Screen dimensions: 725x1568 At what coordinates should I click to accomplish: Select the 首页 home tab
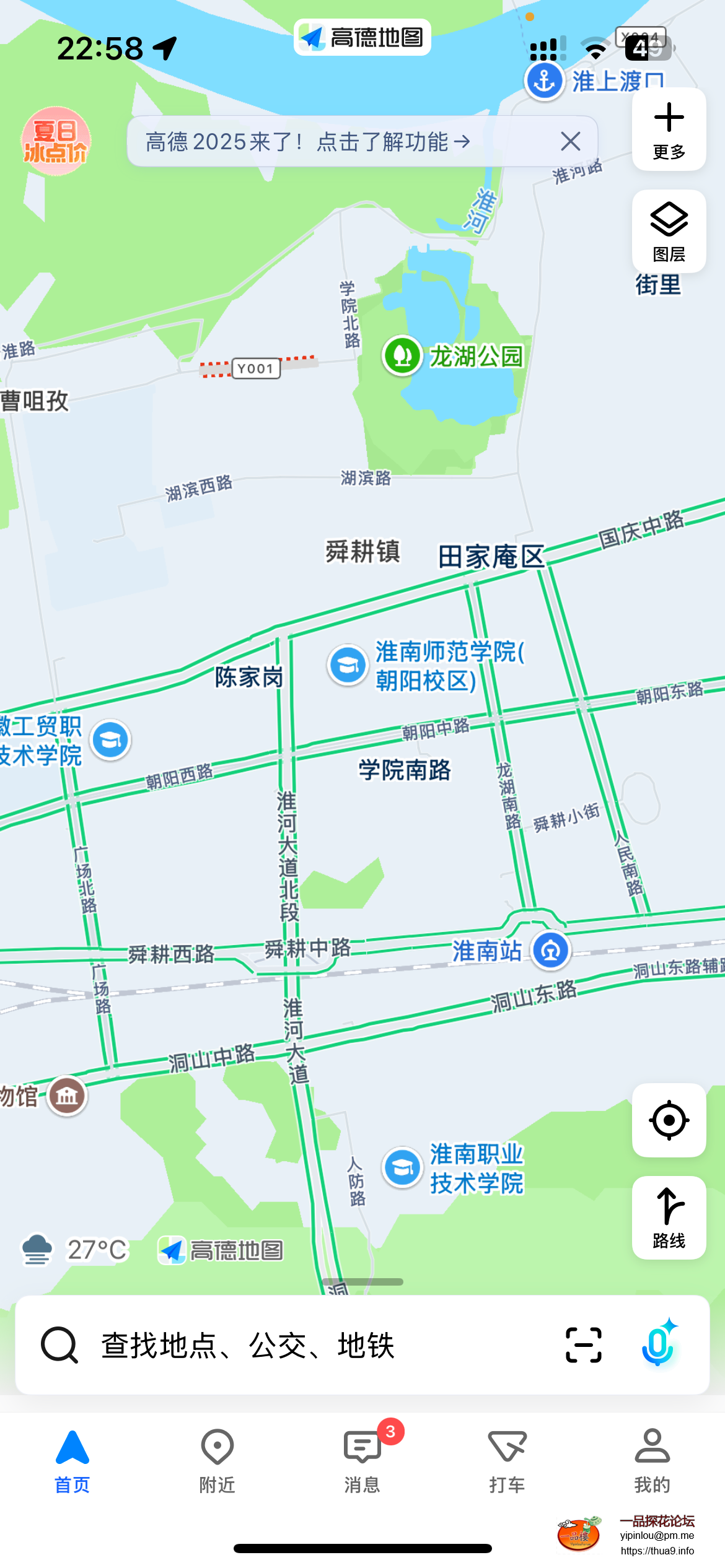[x=72, y=1460]
